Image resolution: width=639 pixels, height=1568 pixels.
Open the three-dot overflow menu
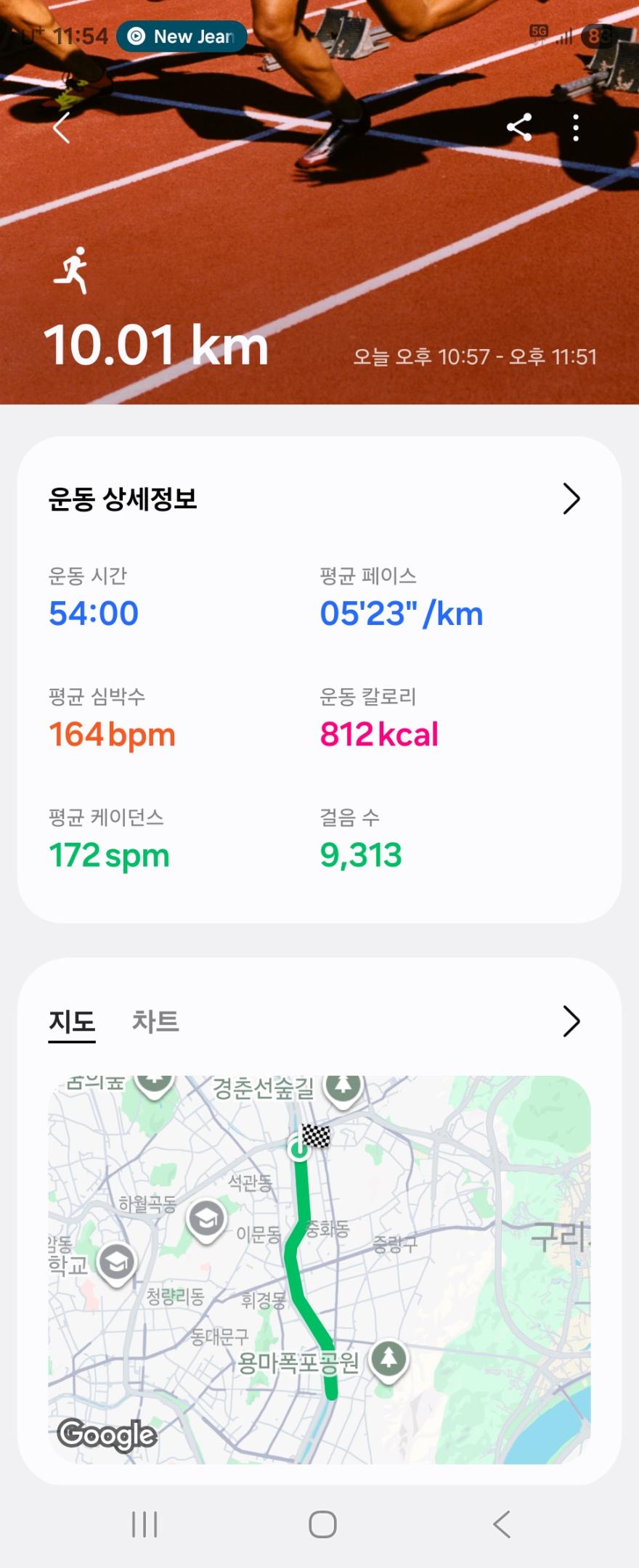coord(576,128)
